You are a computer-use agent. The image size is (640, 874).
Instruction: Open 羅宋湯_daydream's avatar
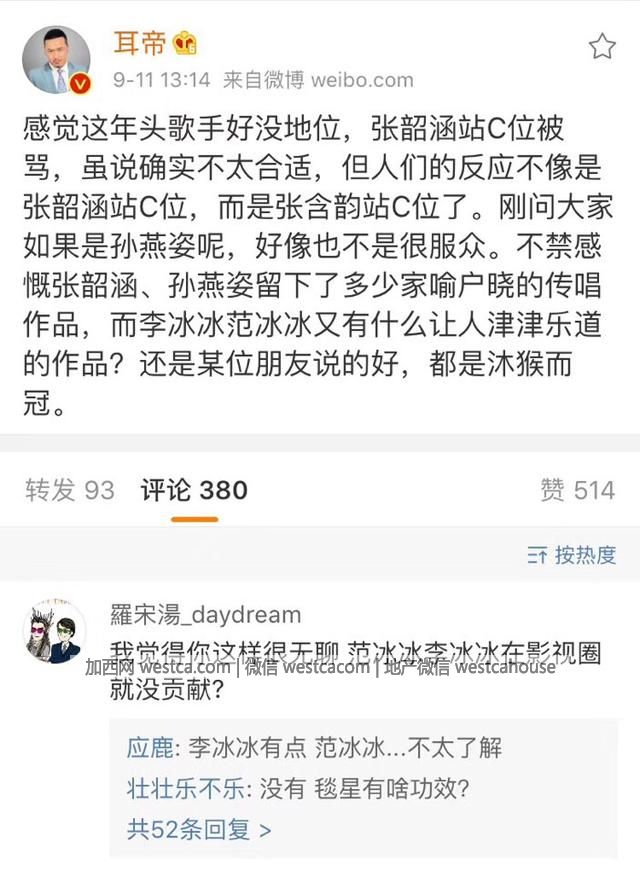click(x=54, y=631)
